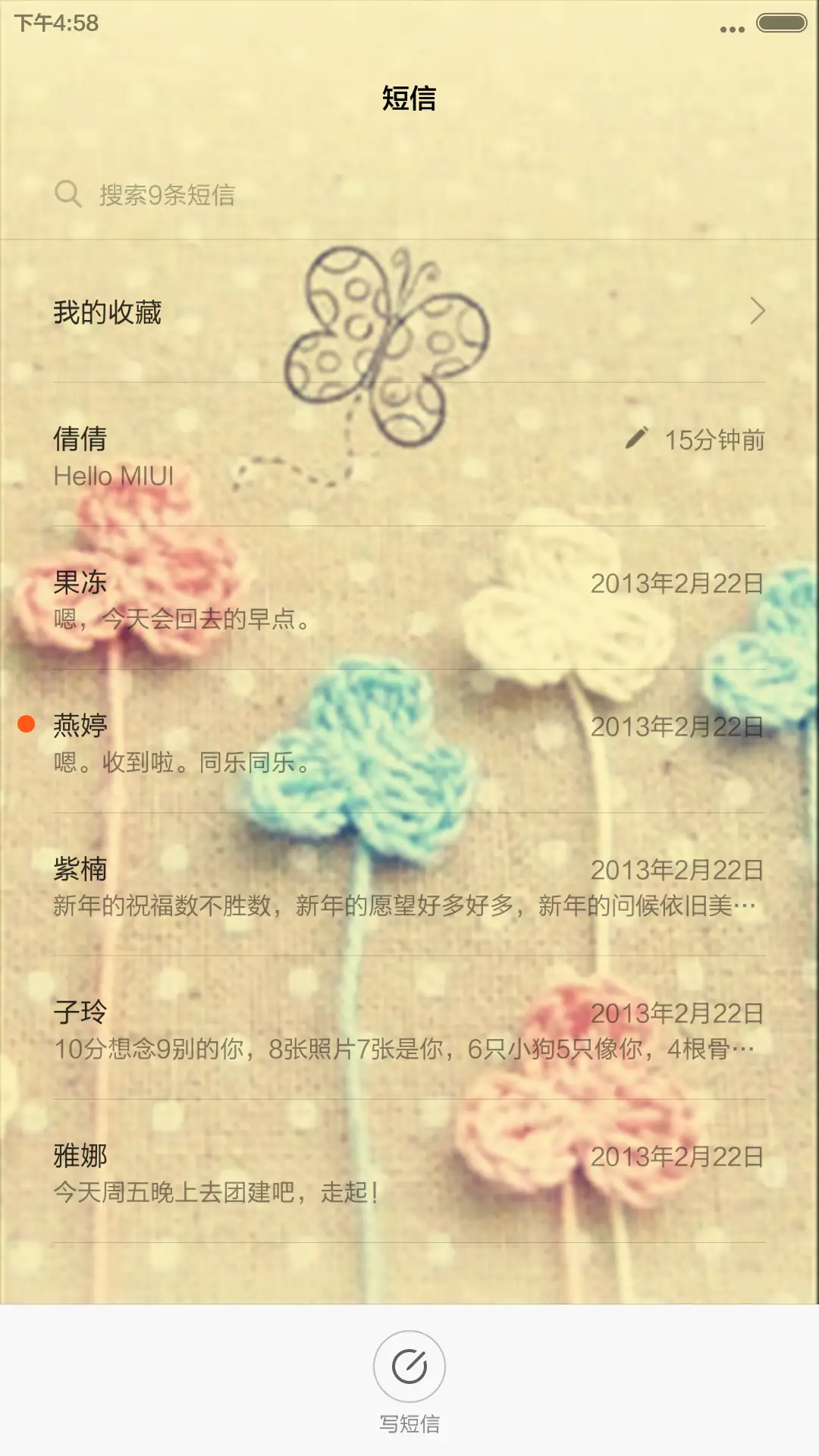Select the 短信 title header

409,99
